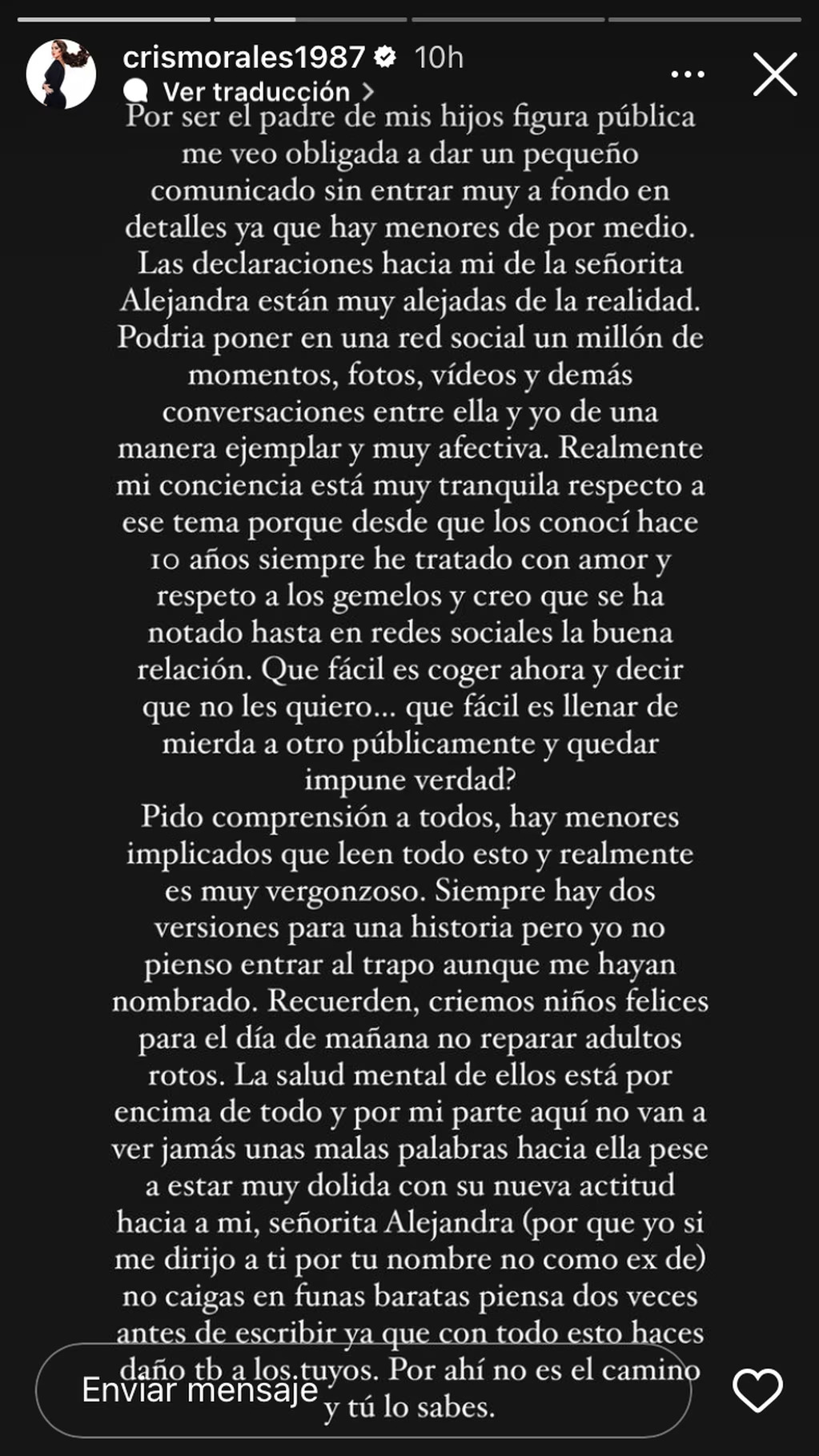Like this story with the heart
819x1456 pixels.
click(757, 1390)
